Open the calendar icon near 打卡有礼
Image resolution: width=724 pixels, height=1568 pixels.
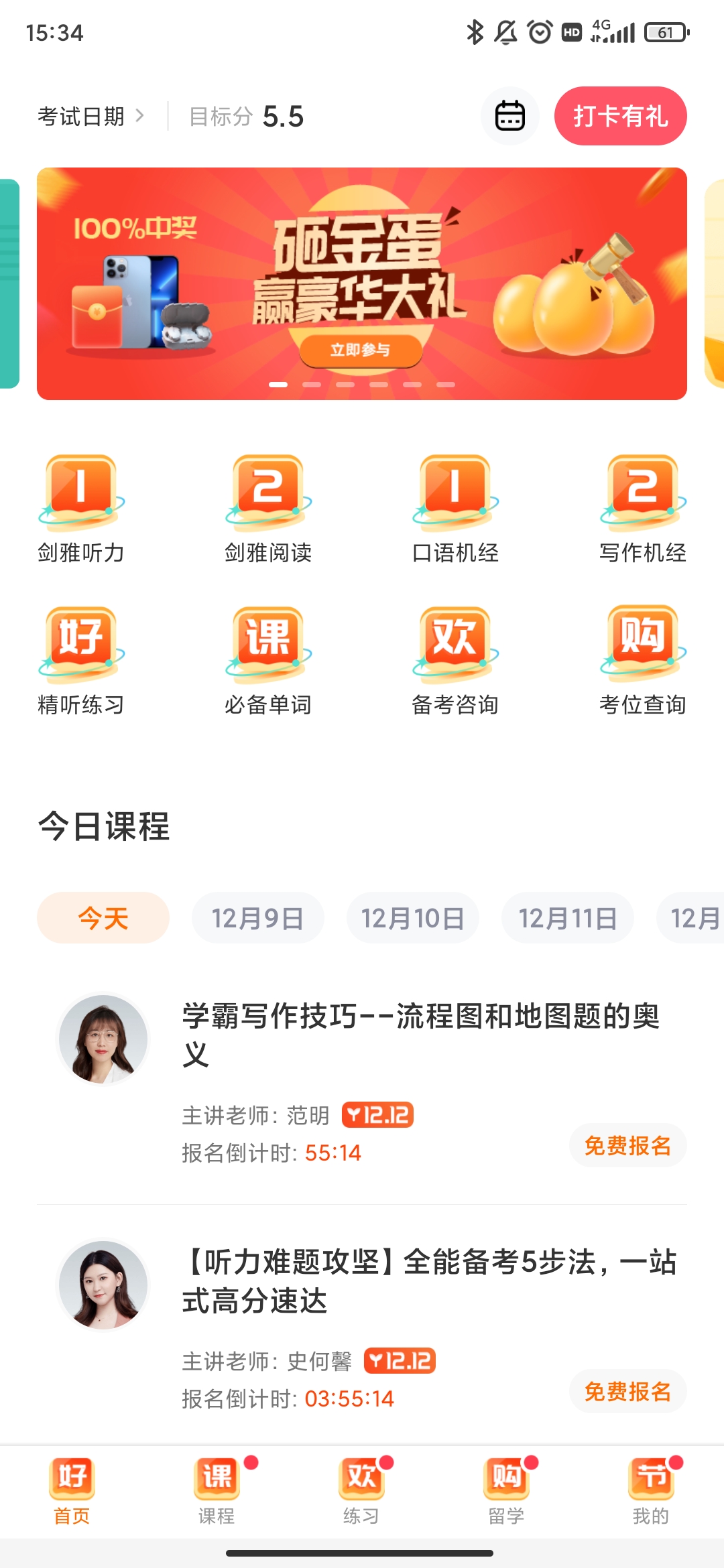point(511,115)
